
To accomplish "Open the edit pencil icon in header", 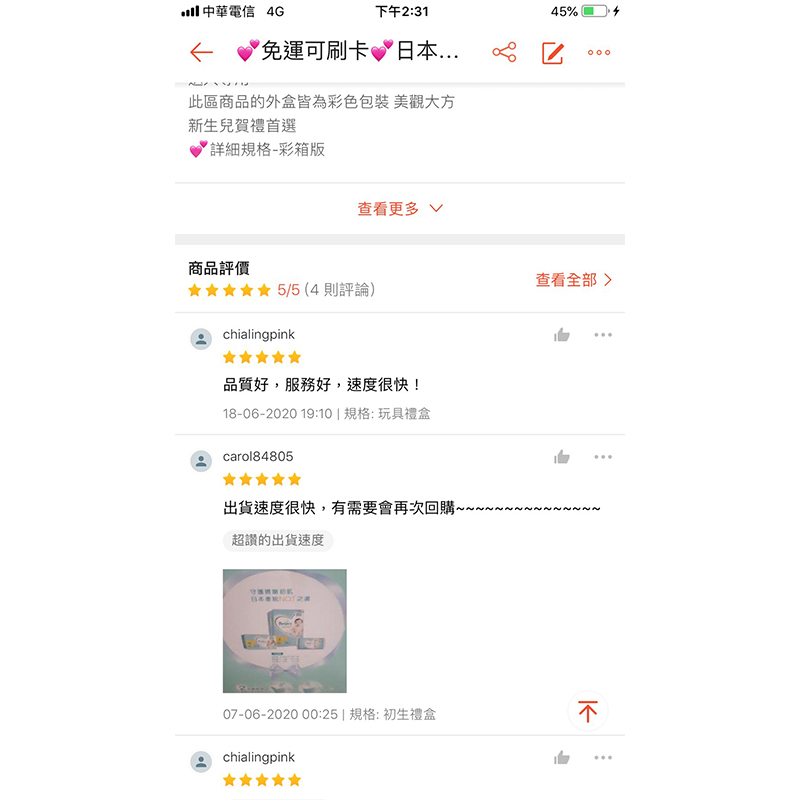I will [552, 53].
